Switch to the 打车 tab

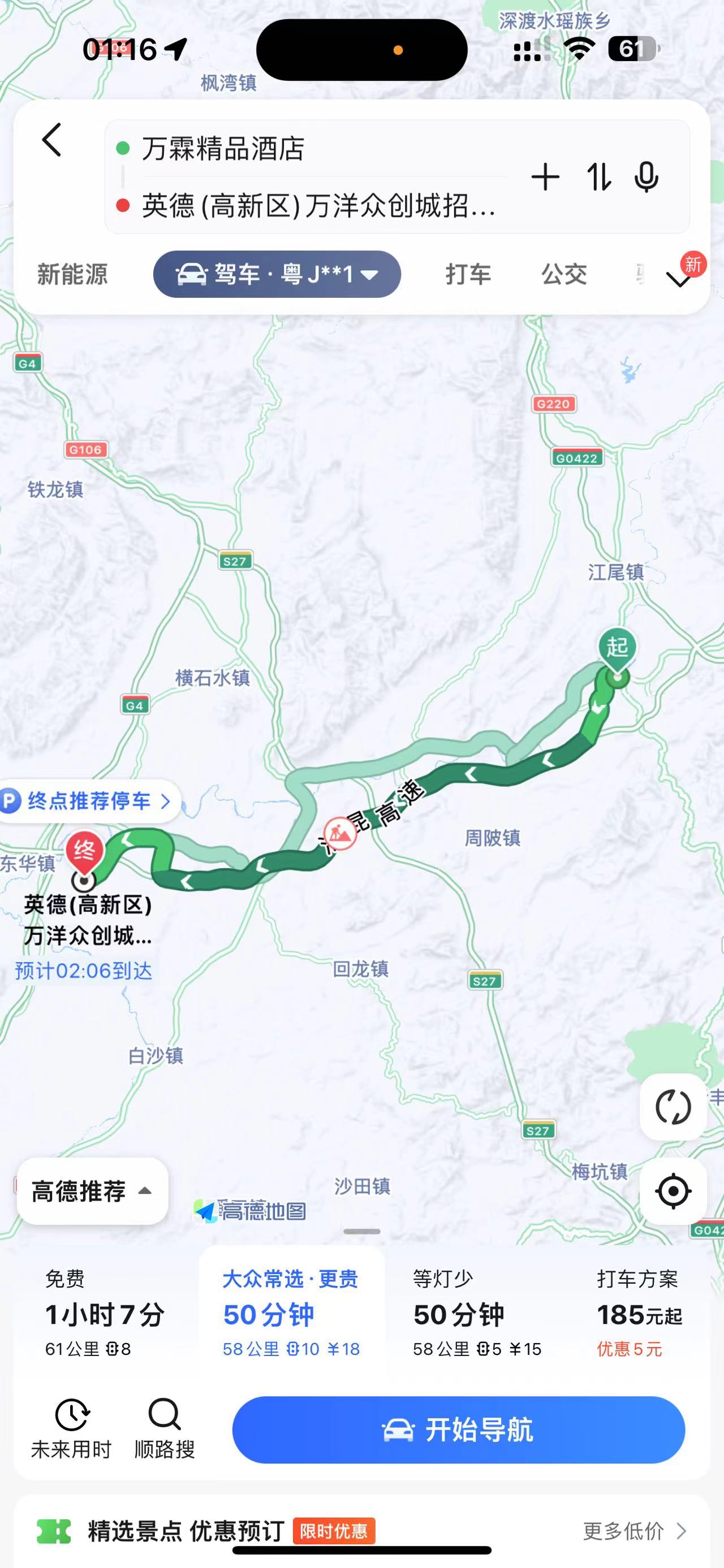click(468, 275)
